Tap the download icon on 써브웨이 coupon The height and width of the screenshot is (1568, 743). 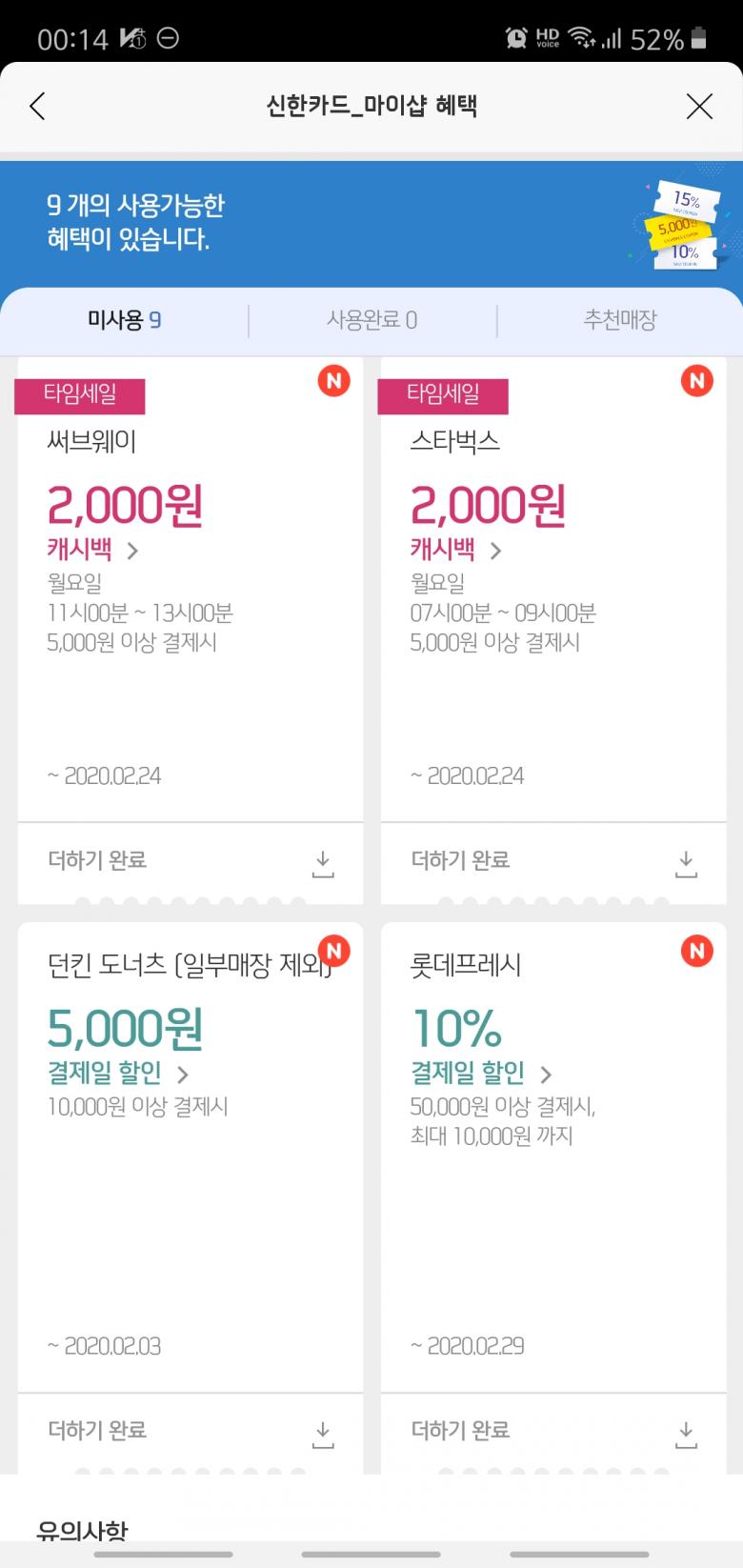pyautogui.click(x=323, y=863)
